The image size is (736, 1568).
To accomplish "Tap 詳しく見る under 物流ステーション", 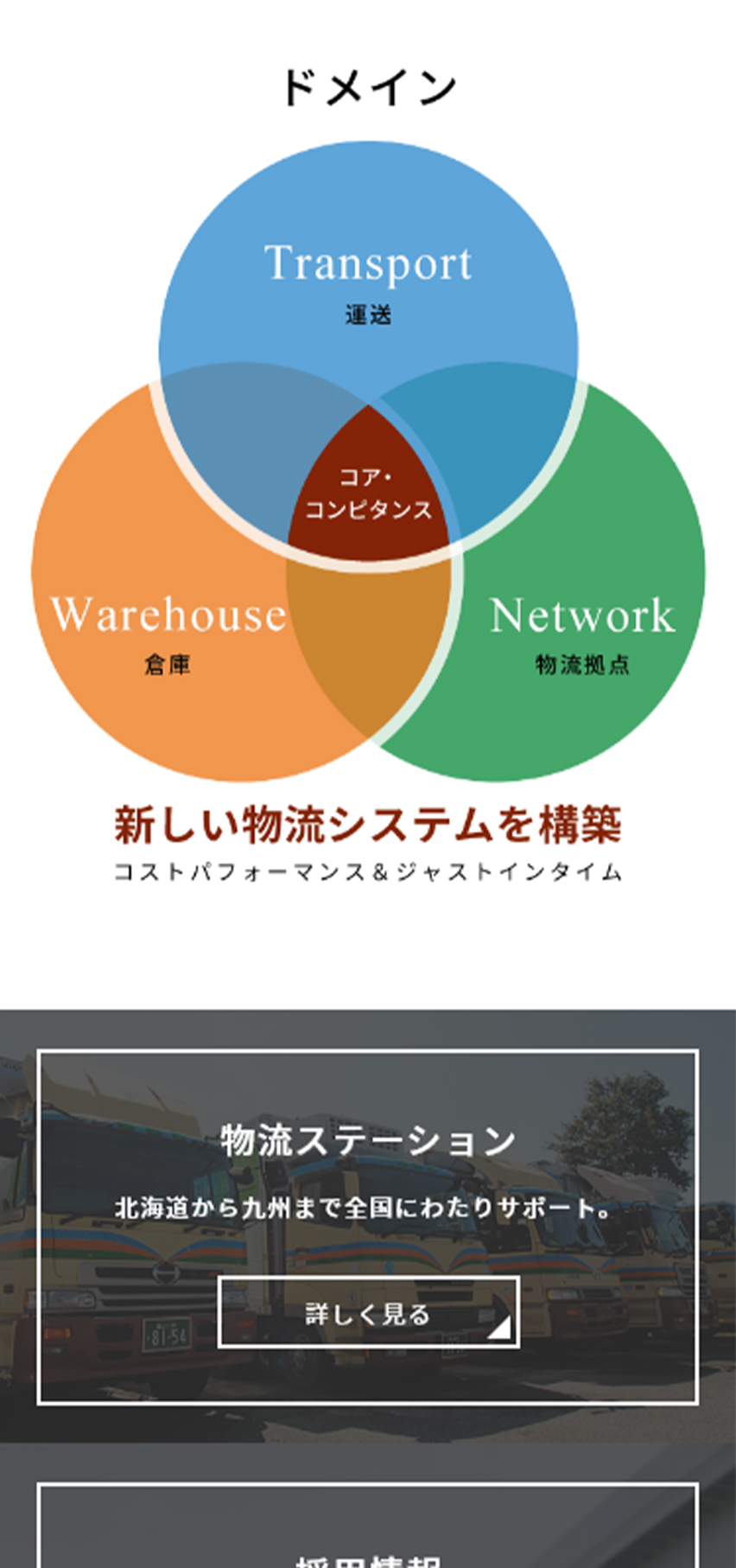I will pyautogui.click(x=368, y=1313).
